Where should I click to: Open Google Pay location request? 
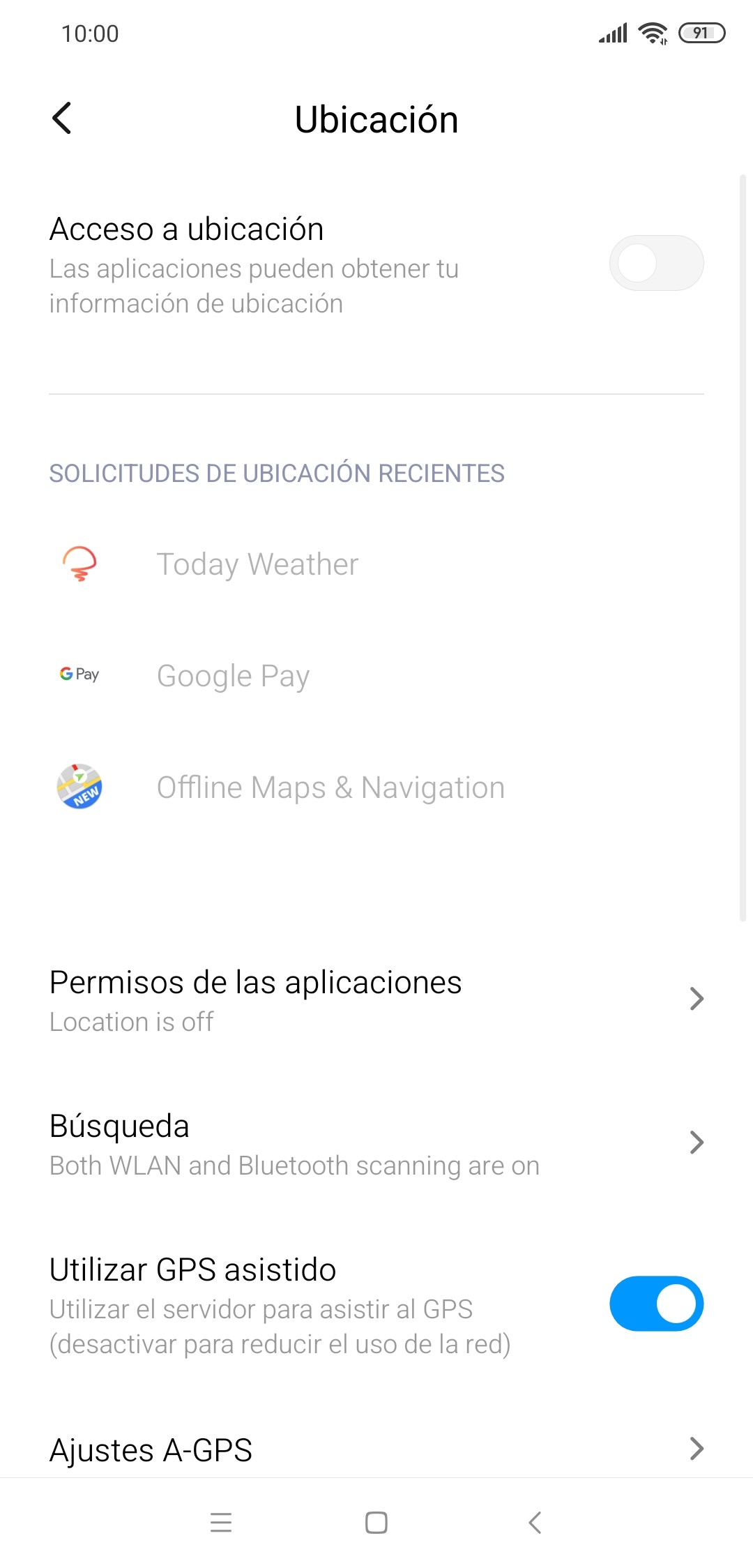[x=233, y=675]
